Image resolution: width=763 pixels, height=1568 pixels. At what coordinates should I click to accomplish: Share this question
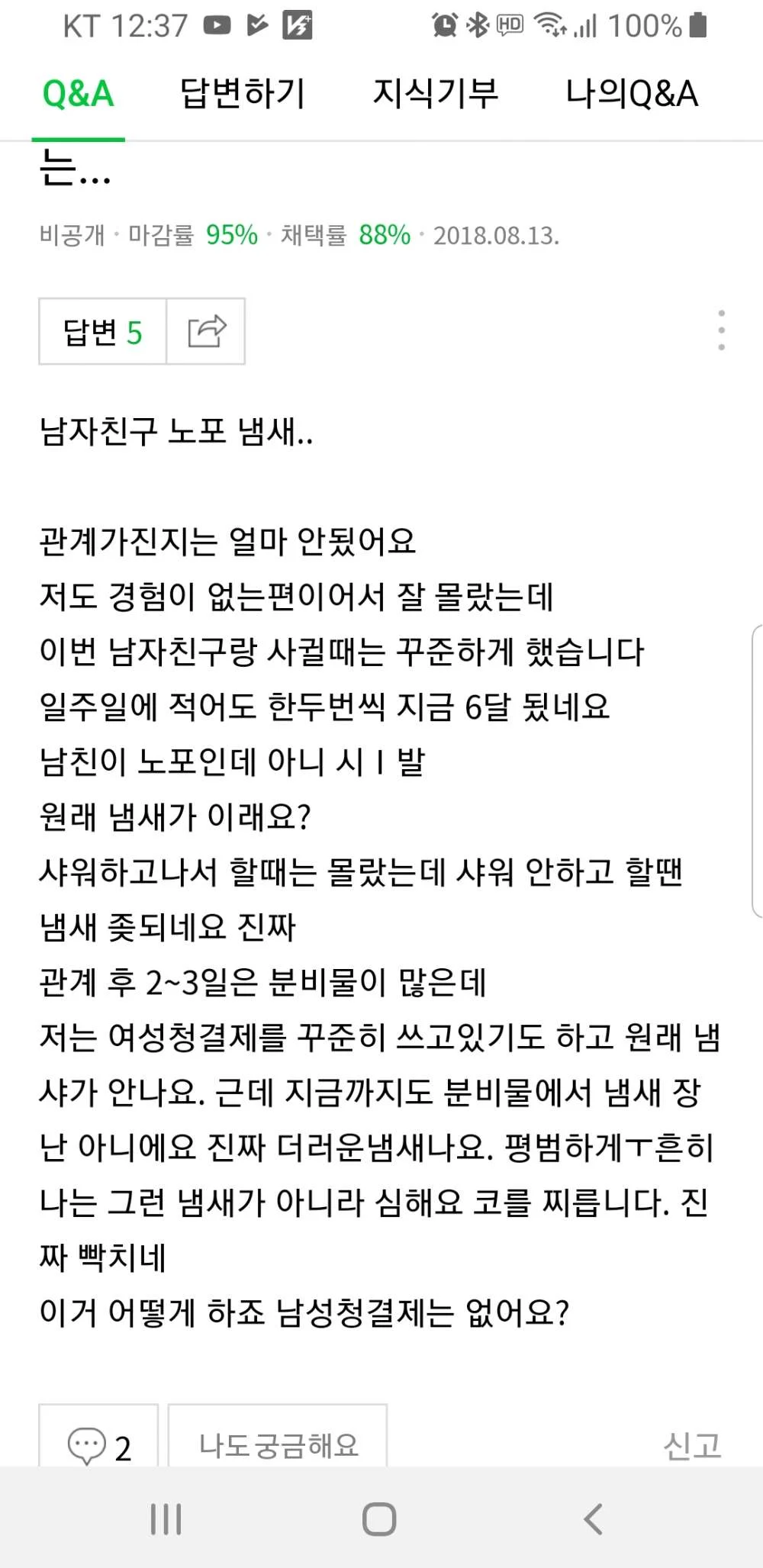pyautogui.click(x=206, y=332)
